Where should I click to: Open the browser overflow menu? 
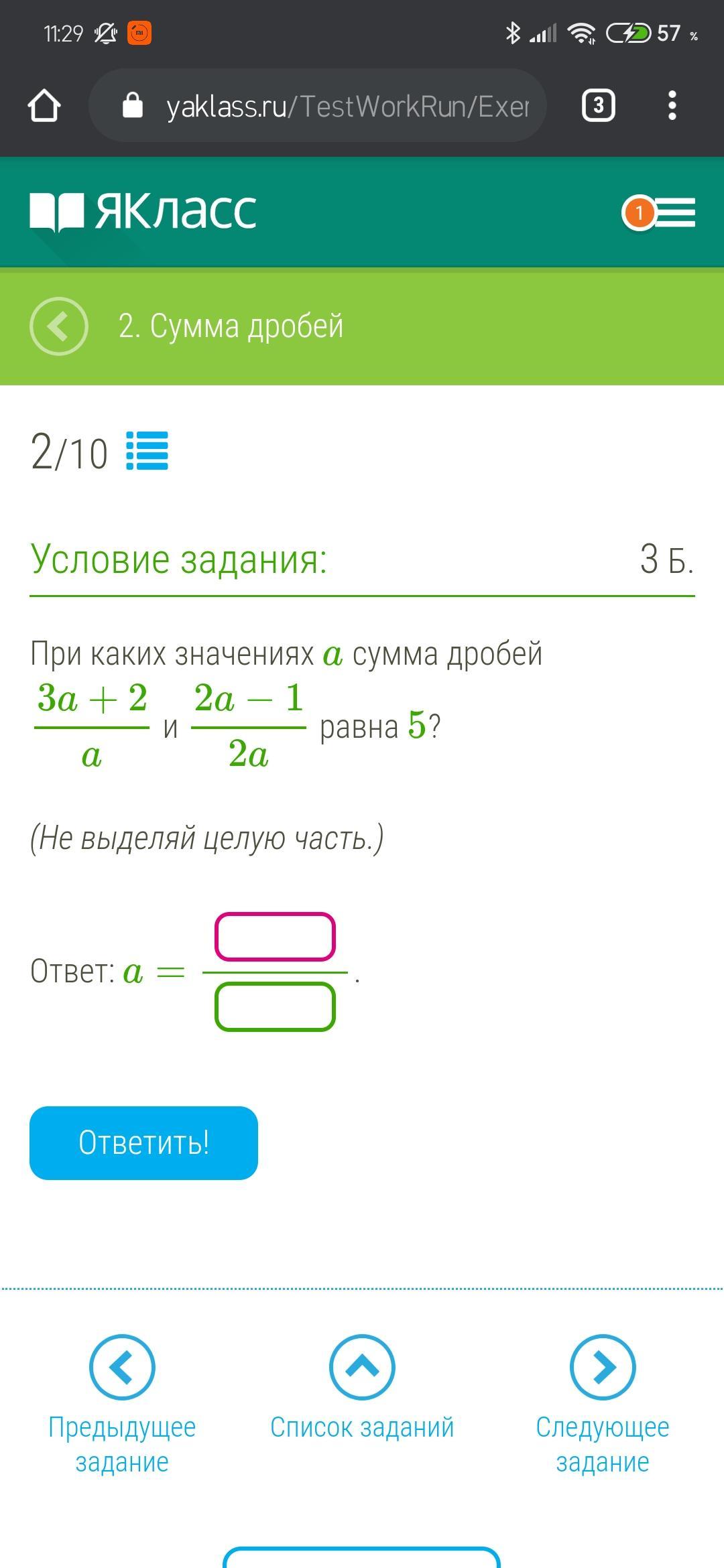(672, 106)
